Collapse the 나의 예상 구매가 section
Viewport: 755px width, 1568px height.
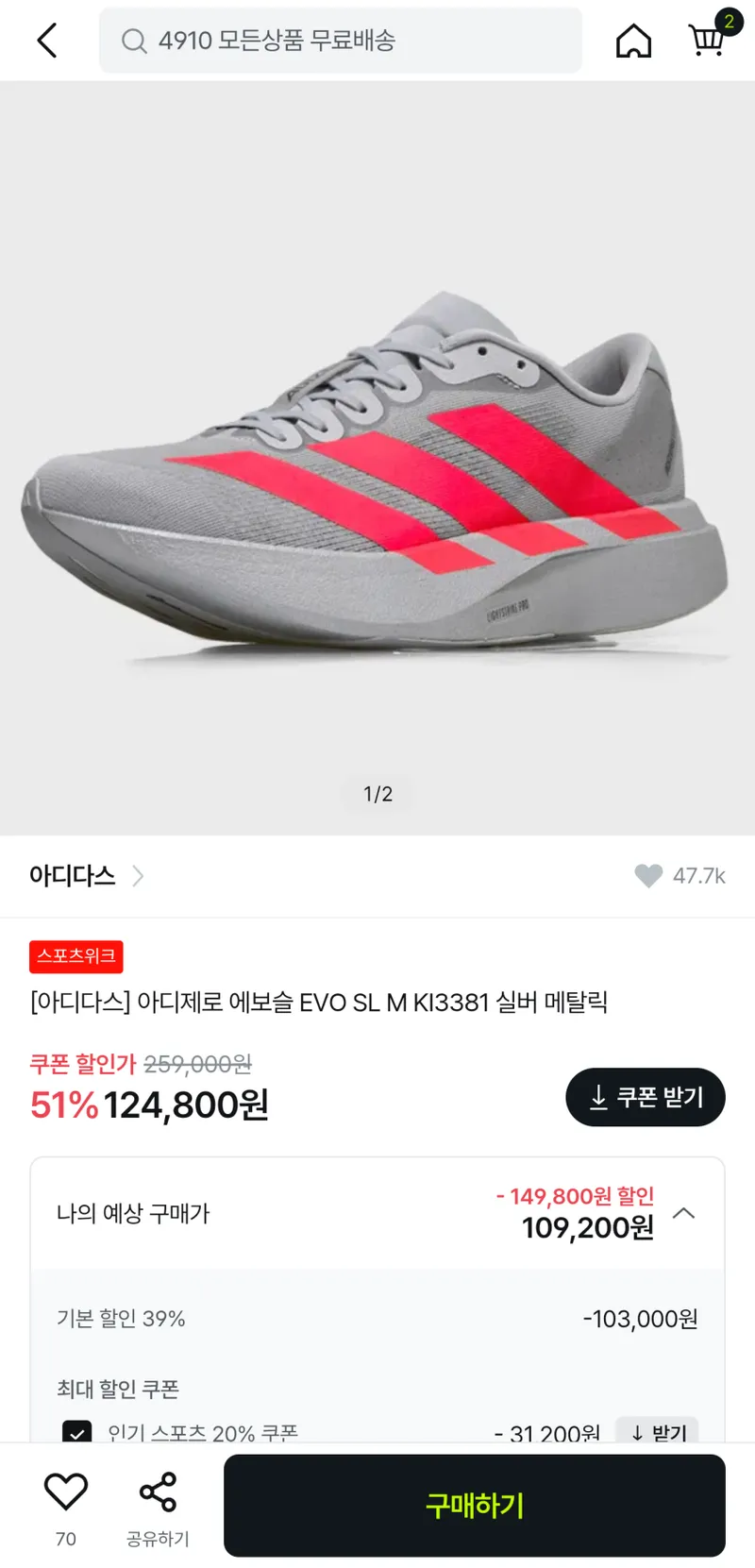(x=684, y=1213)
